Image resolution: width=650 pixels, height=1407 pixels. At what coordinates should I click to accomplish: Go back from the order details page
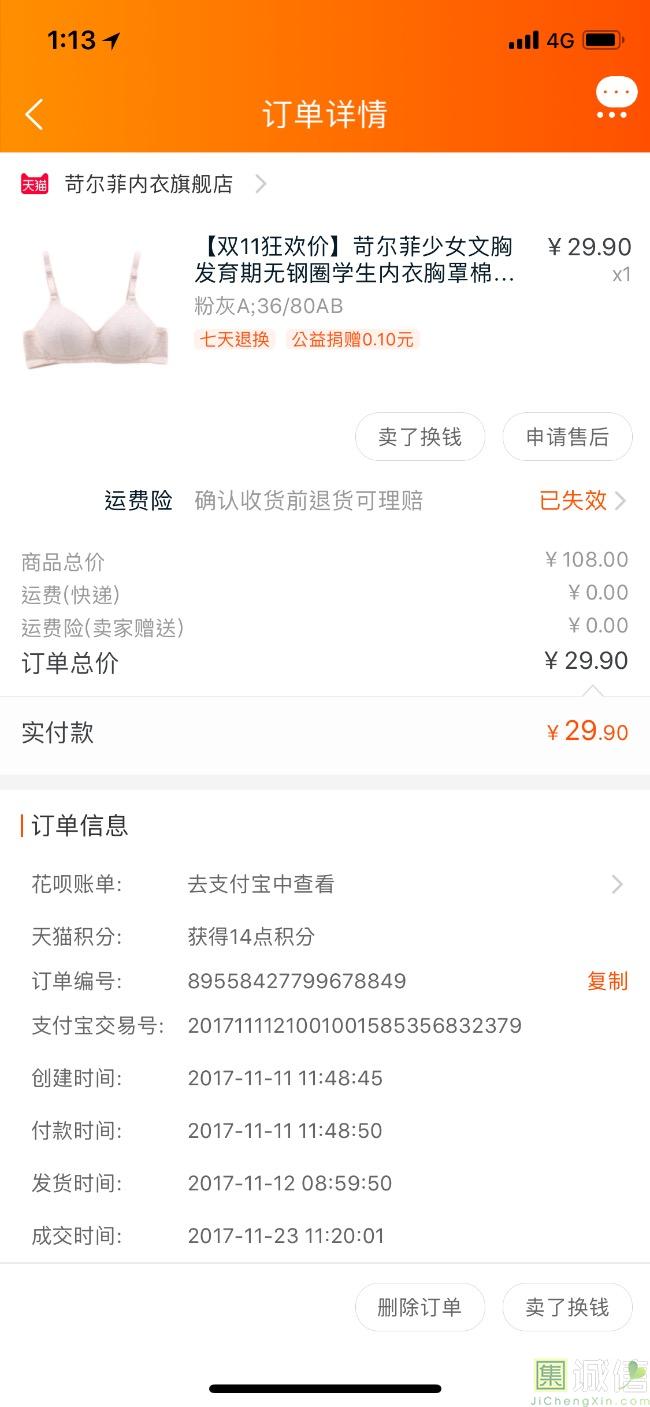pyautogui.click(x=34, y=114)
